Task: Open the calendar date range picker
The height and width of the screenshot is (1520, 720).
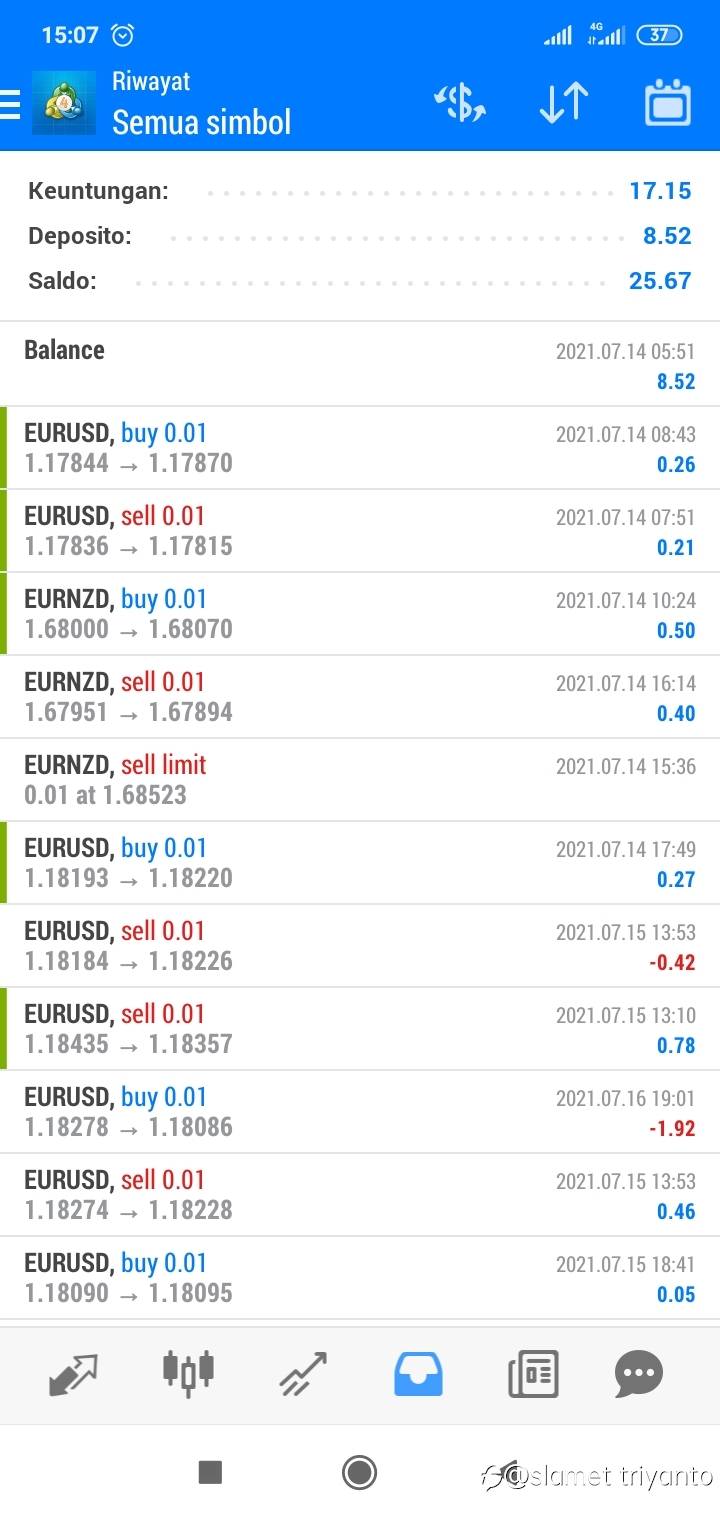Action: click(668, 102)
